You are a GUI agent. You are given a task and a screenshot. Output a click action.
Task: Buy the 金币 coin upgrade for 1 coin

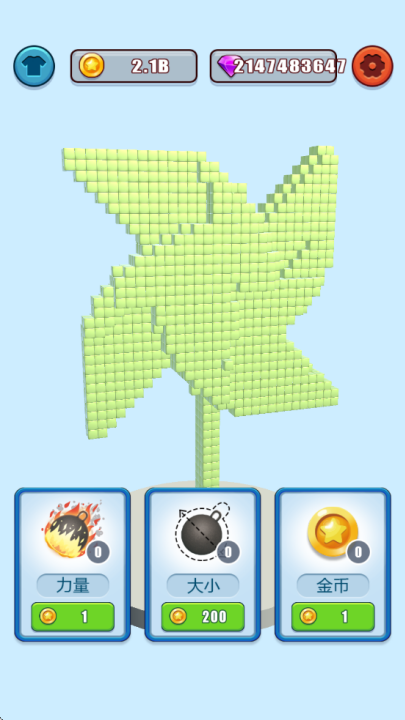coord(333,616)
